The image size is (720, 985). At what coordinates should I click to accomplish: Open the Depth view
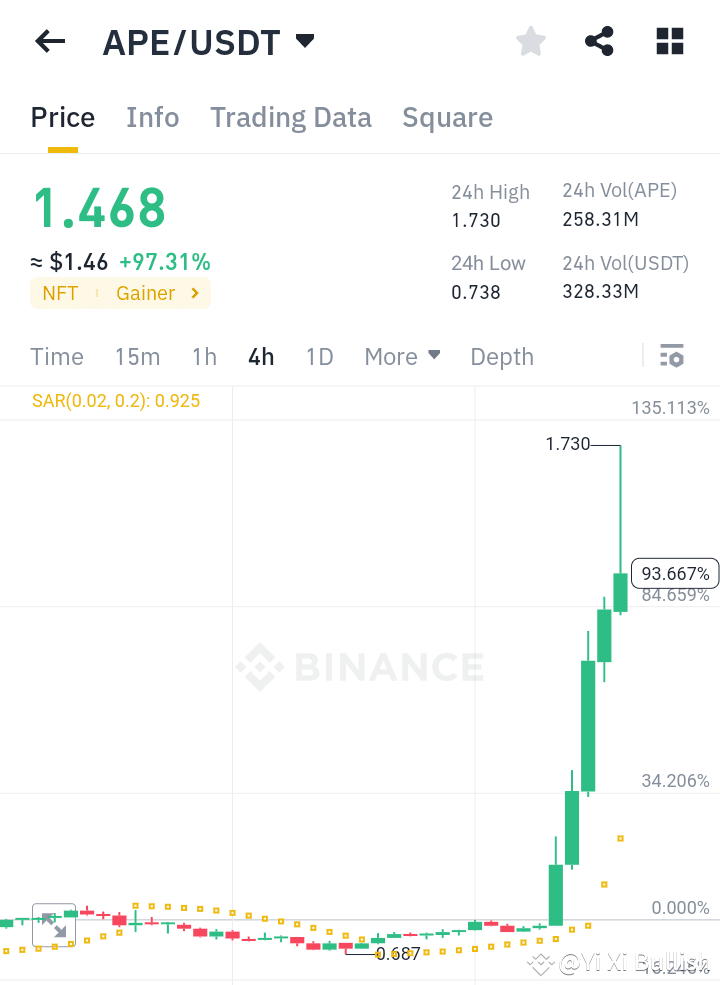[501, 356]
